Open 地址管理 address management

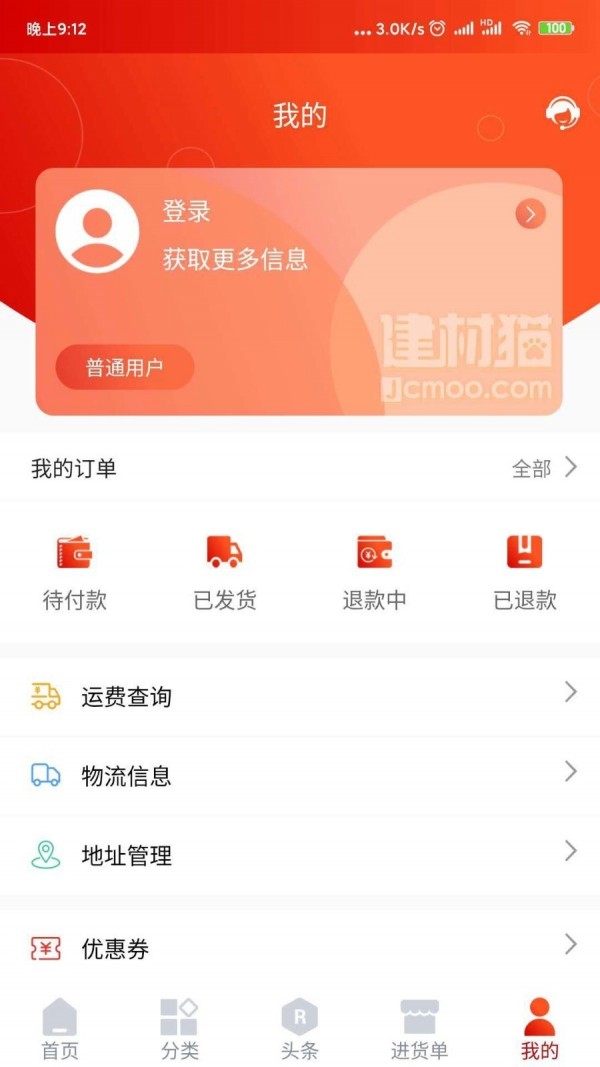pyautogui.click(x=300, y=855)
